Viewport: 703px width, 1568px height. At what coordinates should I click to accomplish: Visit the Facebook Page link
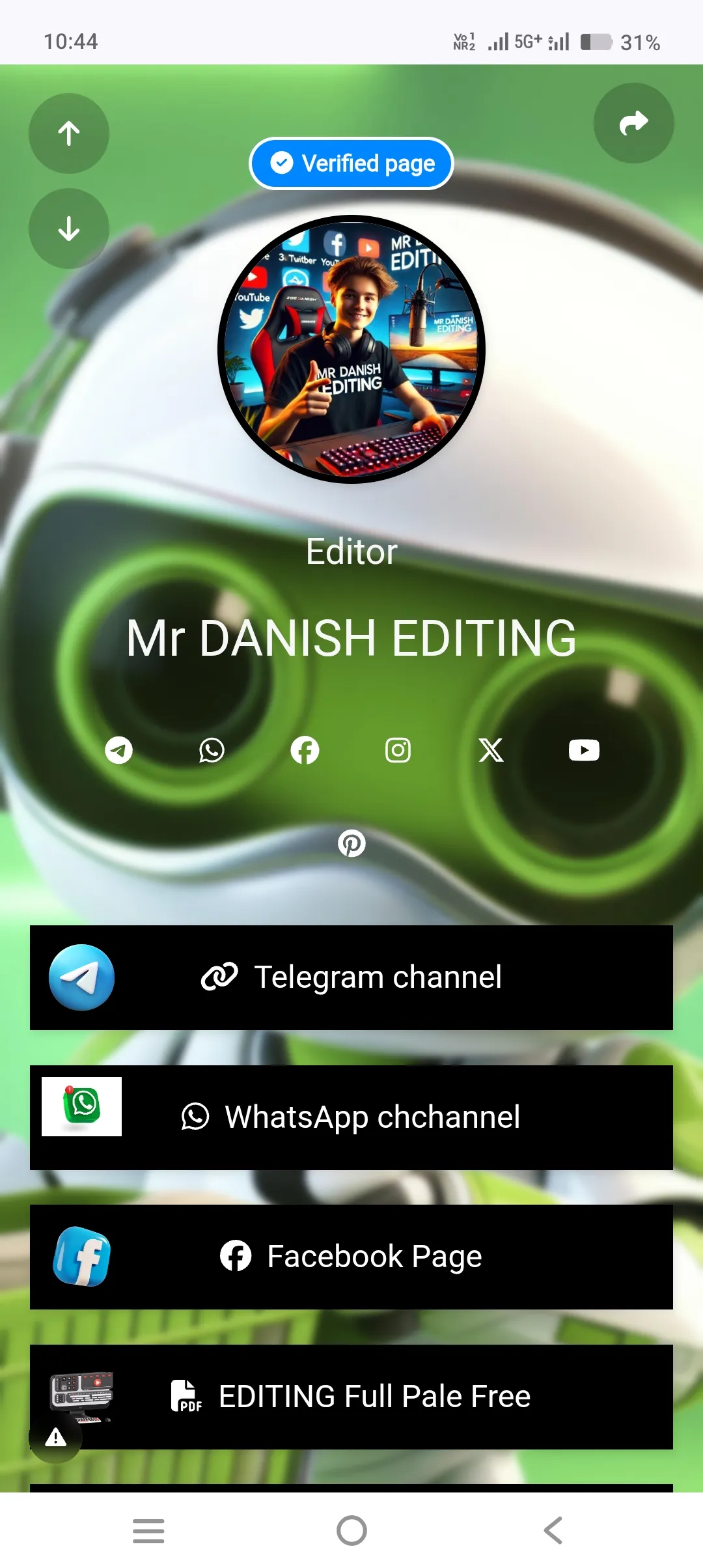click(351, 1257)
